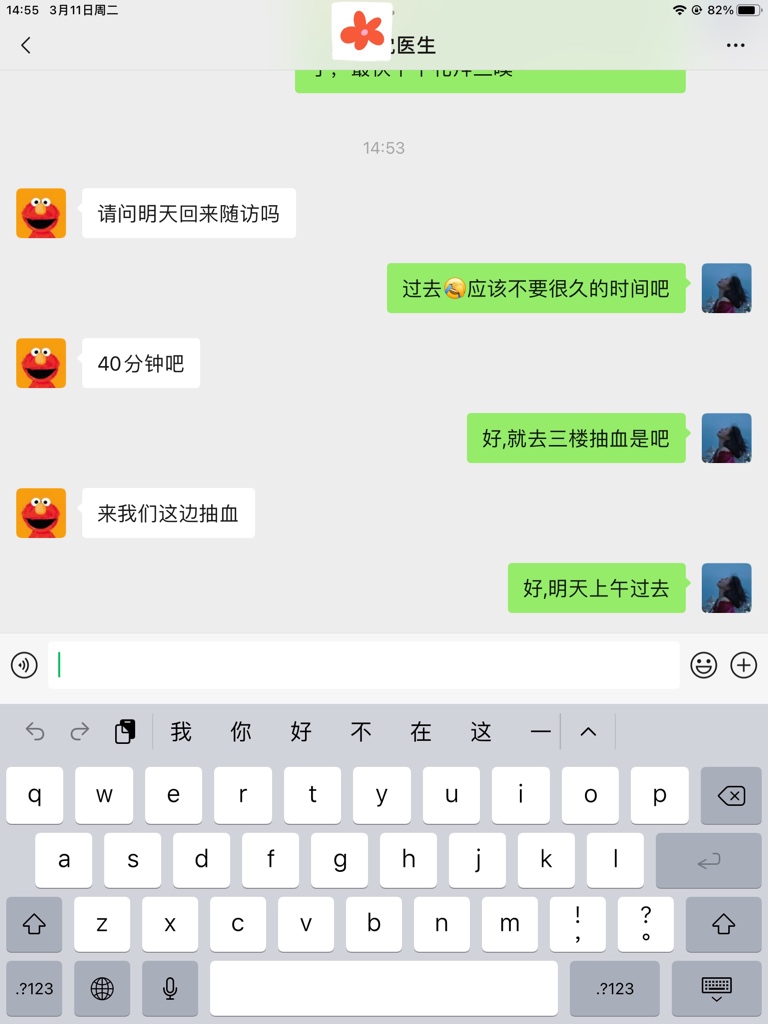Select the suggested word 你
The height and width of the screenshot is (1024, 768).
pos(241,732)
